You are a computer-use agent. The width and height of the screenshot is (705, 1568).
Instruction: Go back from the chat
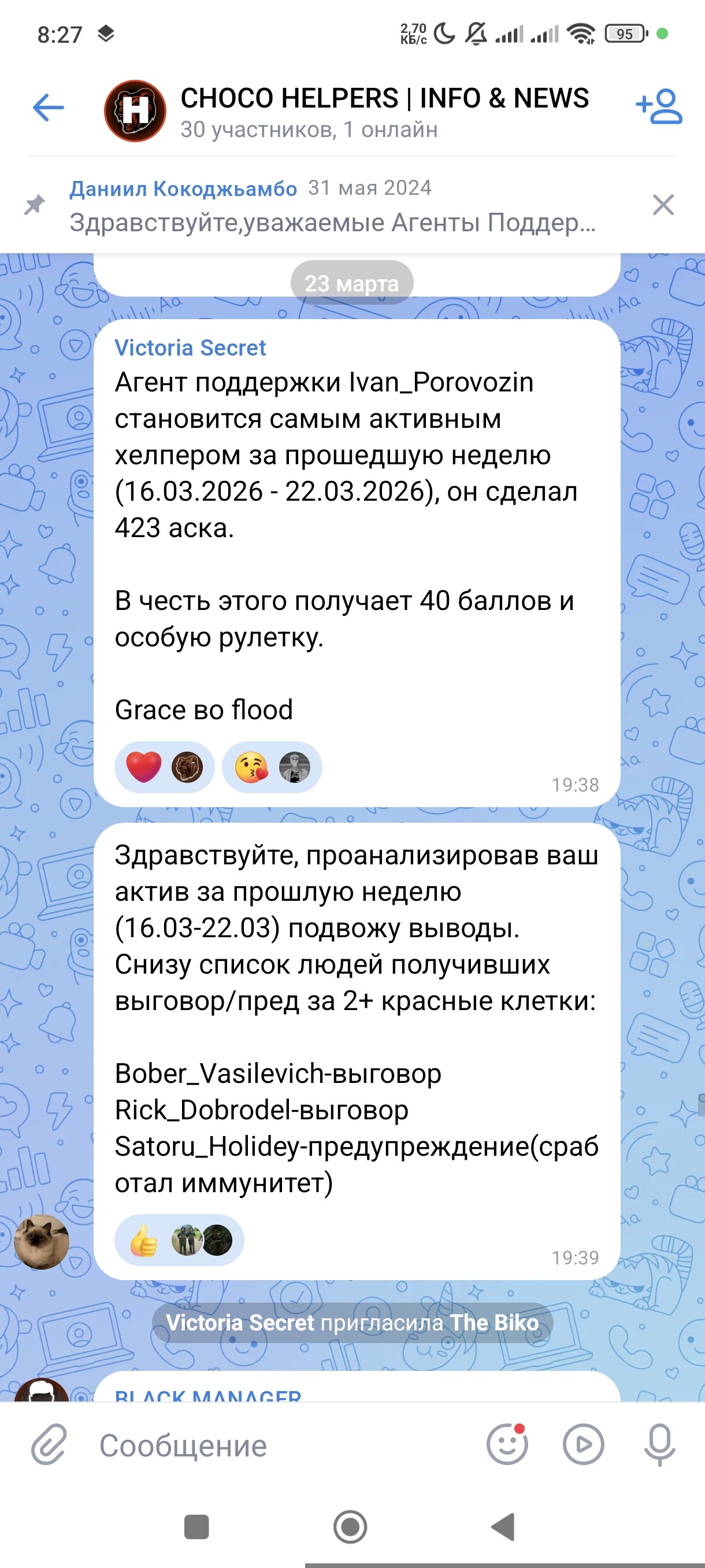(48, 108)
